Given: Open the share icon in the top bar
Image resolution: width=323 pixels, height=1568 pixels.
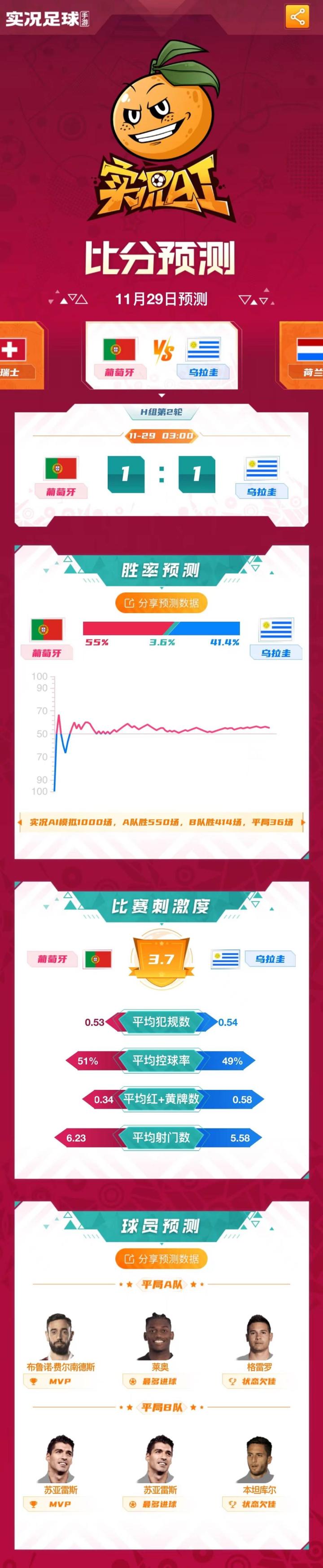Looking at the screenshot, I should [x=297, y=17].
